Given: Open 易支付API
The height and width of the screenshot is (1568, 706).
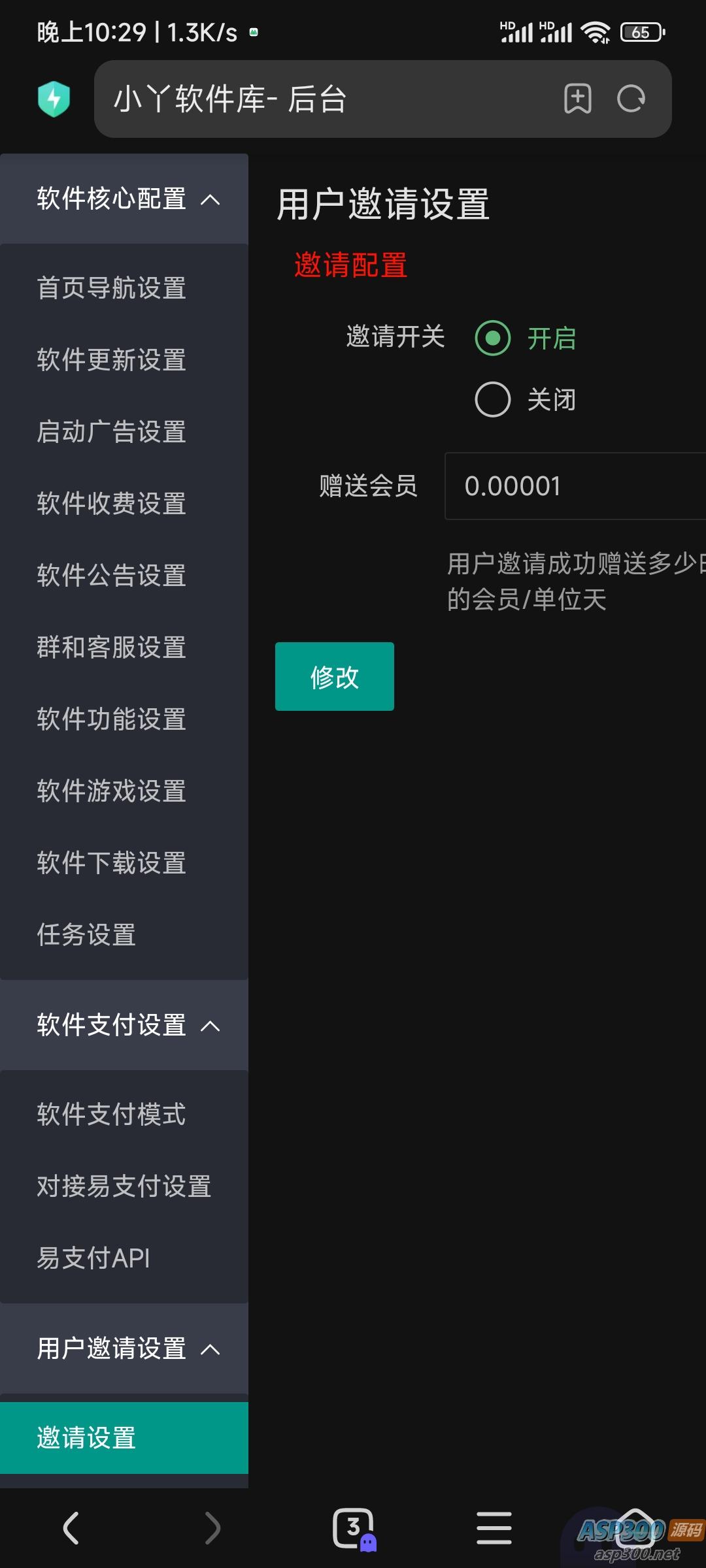Looking at the screenshot, I should [x=93, y=1258].
